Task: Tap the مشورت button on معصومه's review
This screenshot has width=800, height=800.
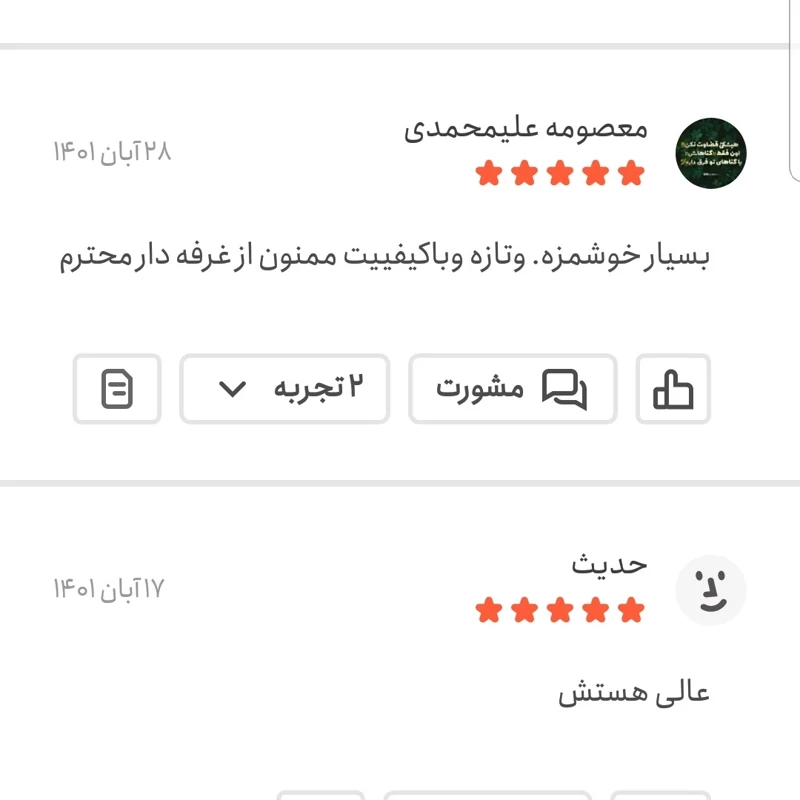Action: pyautogui.click(x=512, y=388)
